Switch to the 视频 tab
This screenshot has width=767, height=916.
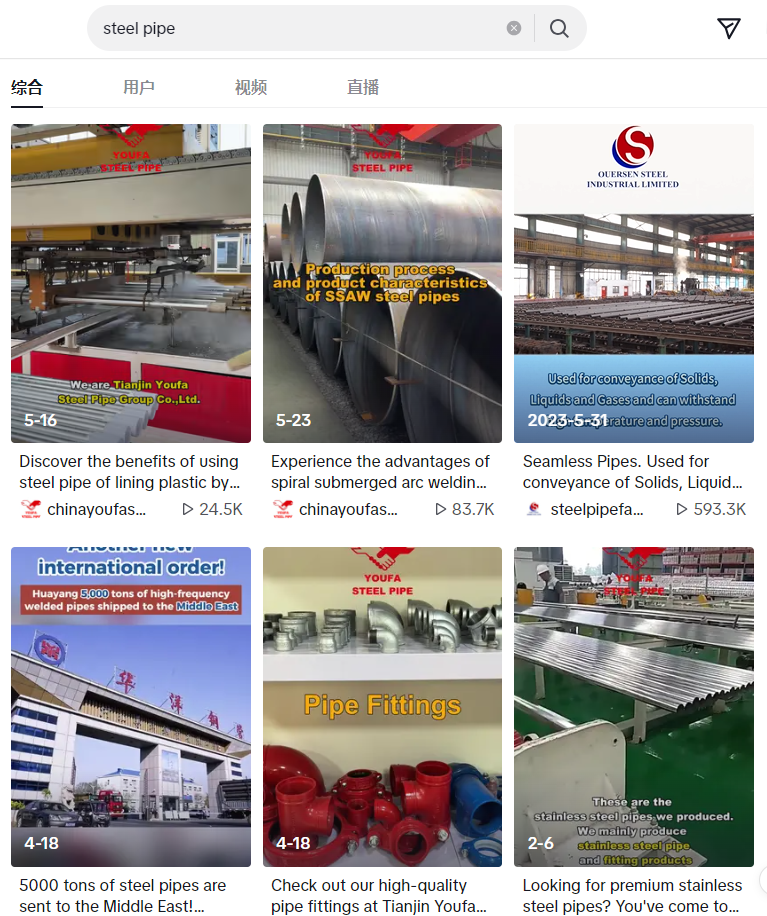251,87
